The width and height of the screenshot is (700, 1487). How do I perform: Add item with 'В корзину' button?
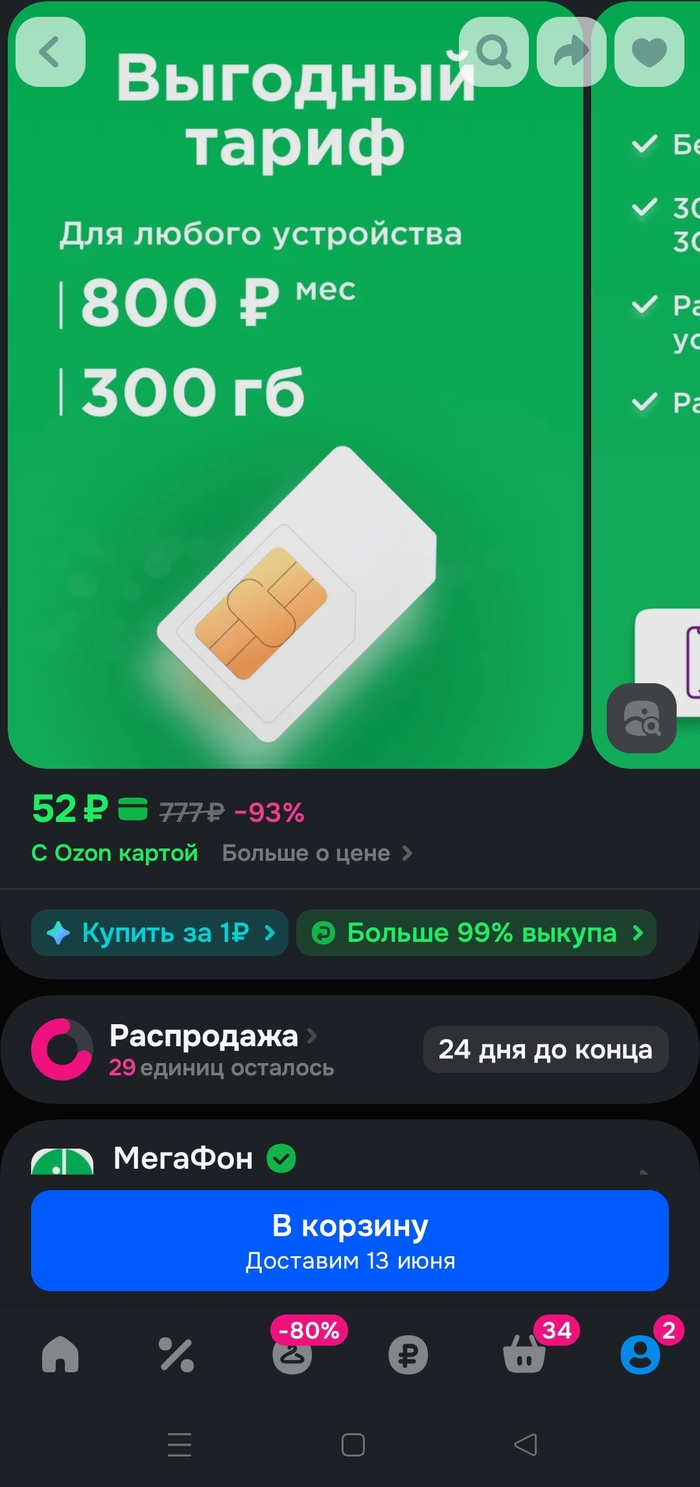point(350,1240)
